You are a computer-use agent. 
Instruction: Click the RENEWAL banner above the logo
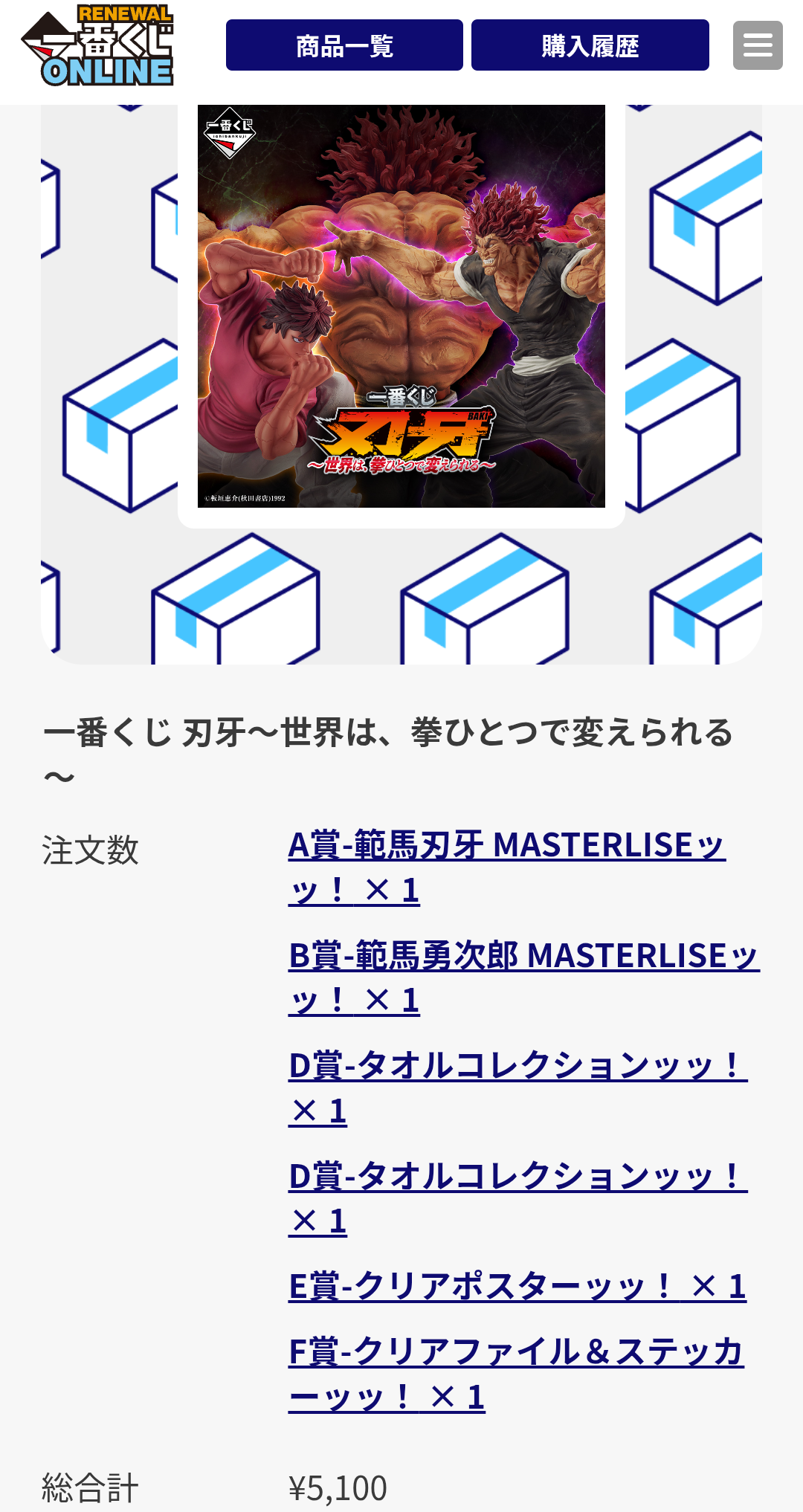coord(123,11)
